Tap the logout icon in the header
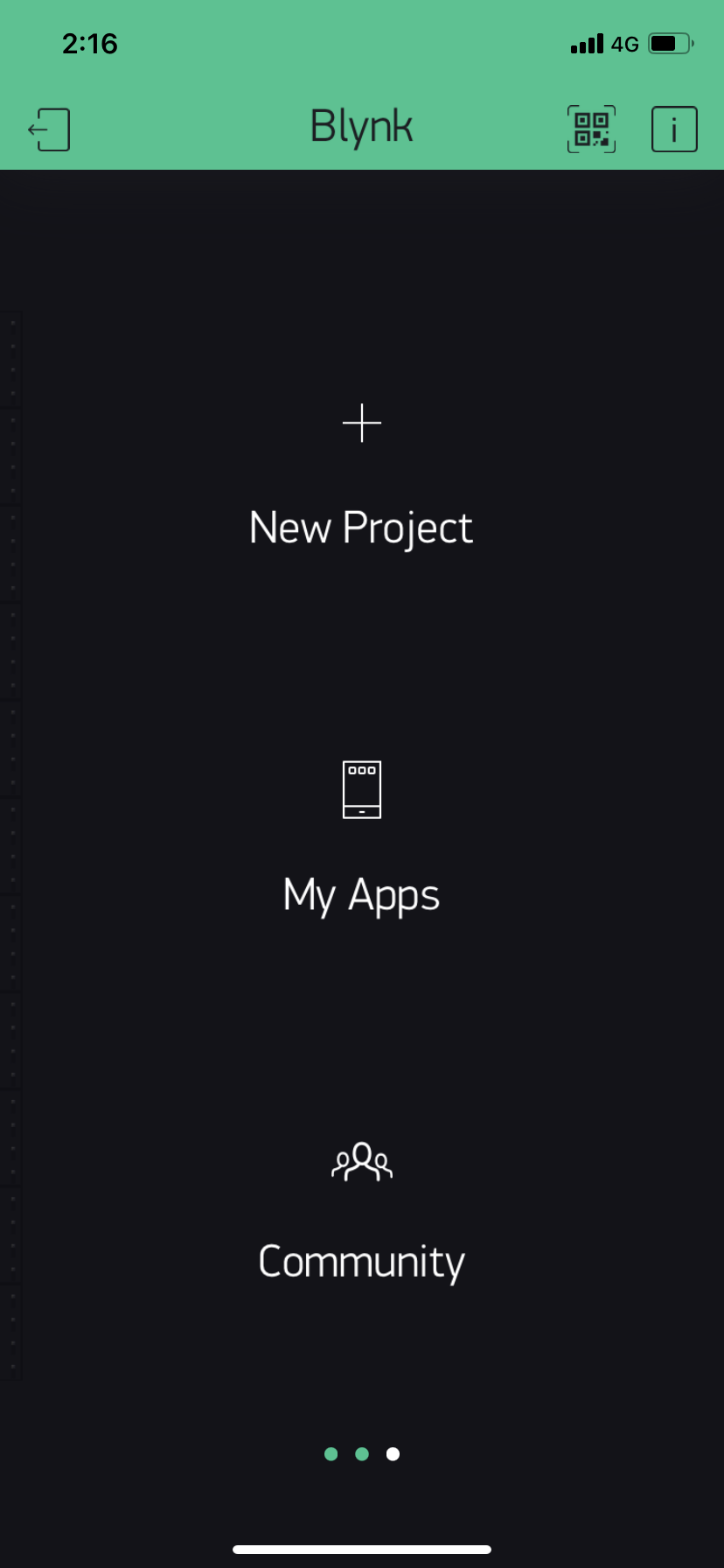Image resolution: width=724 pixels, height=1568 pixels. [49, 129]
